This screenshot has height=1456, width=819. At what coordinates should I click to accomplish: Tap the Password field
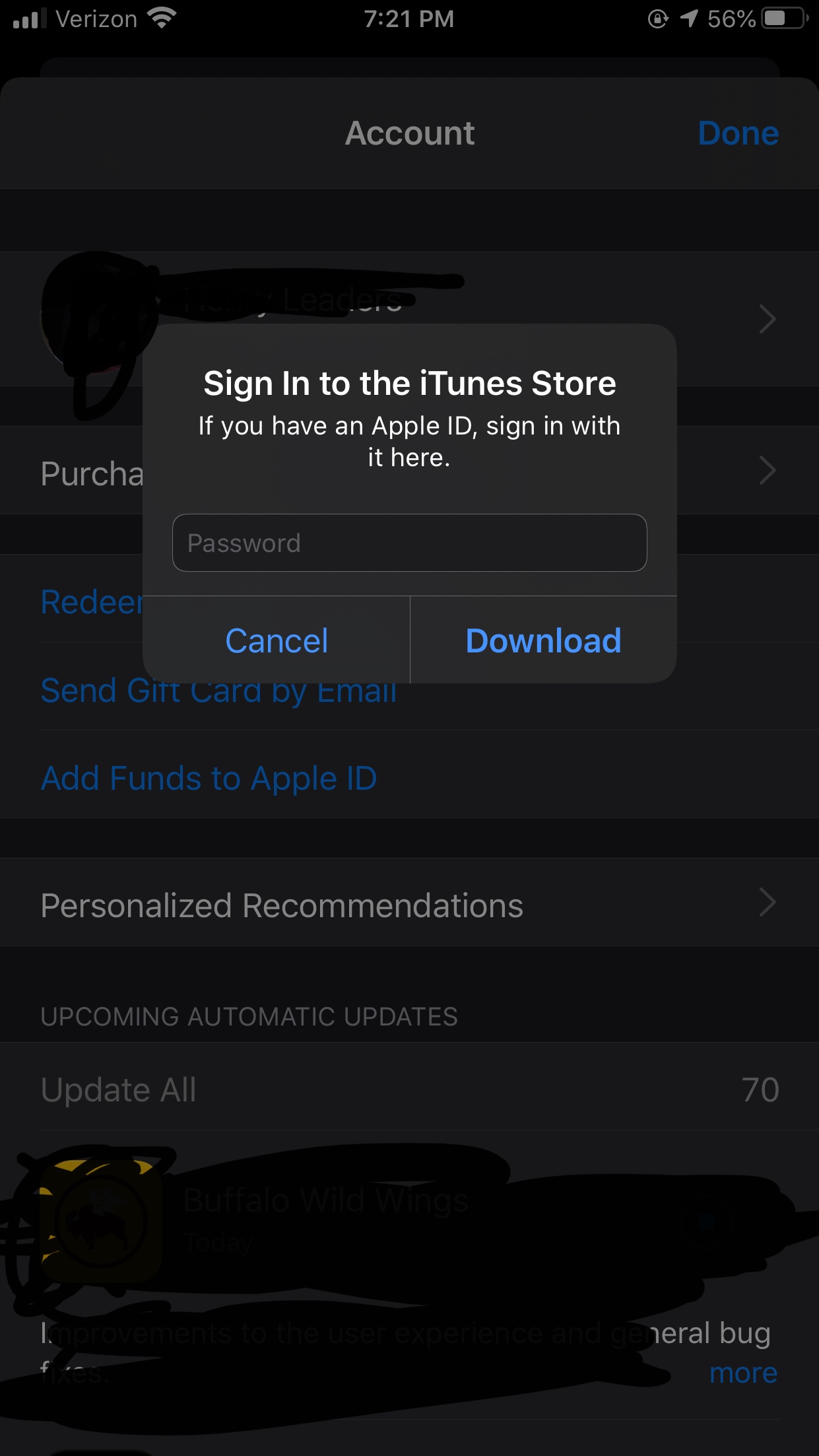tap(409, 543)
